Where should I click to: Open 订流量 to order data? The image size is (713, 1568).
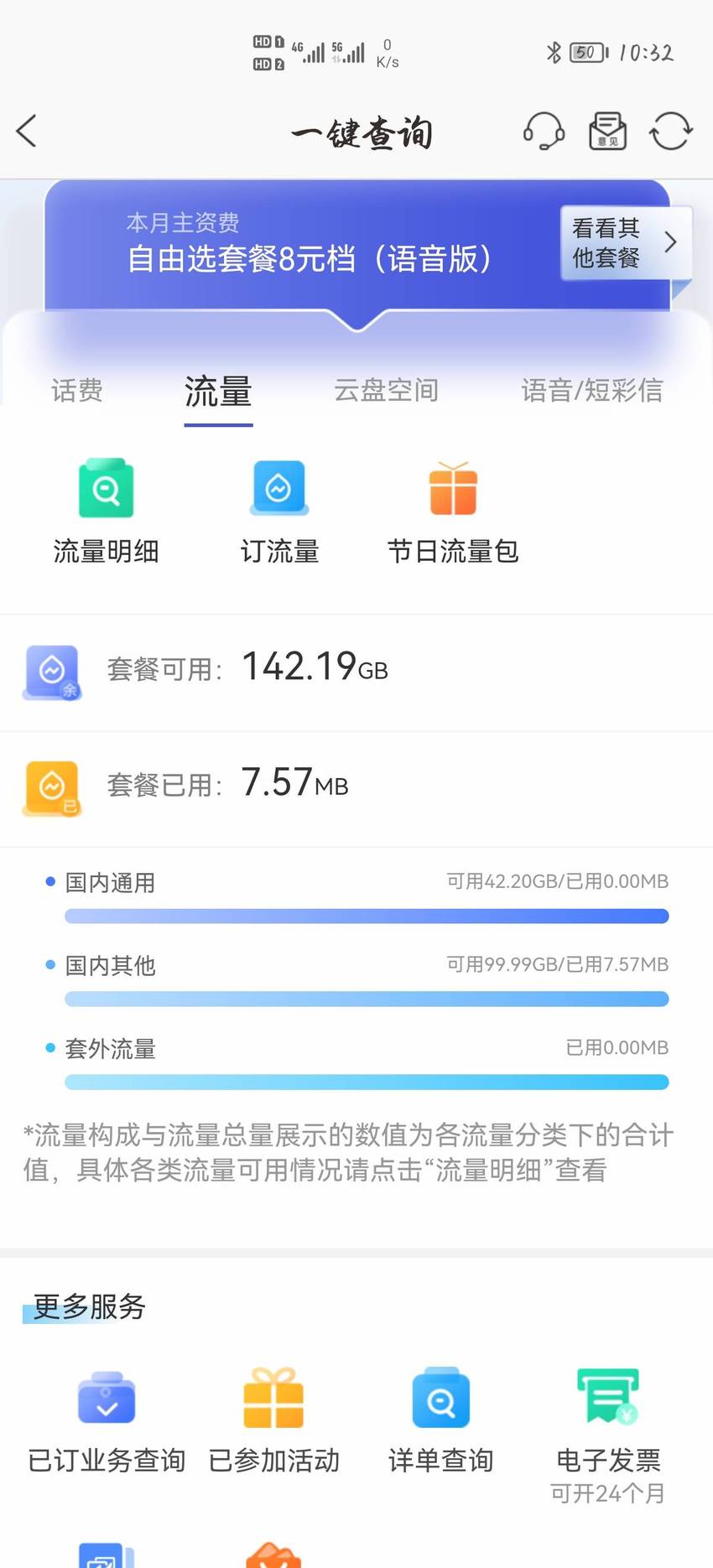click(x=279, y=511)
